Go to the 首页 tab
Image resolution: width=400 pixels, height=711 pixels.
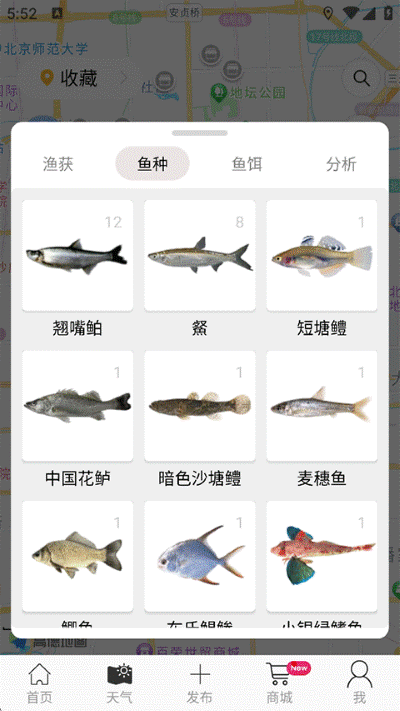[40, 683]
